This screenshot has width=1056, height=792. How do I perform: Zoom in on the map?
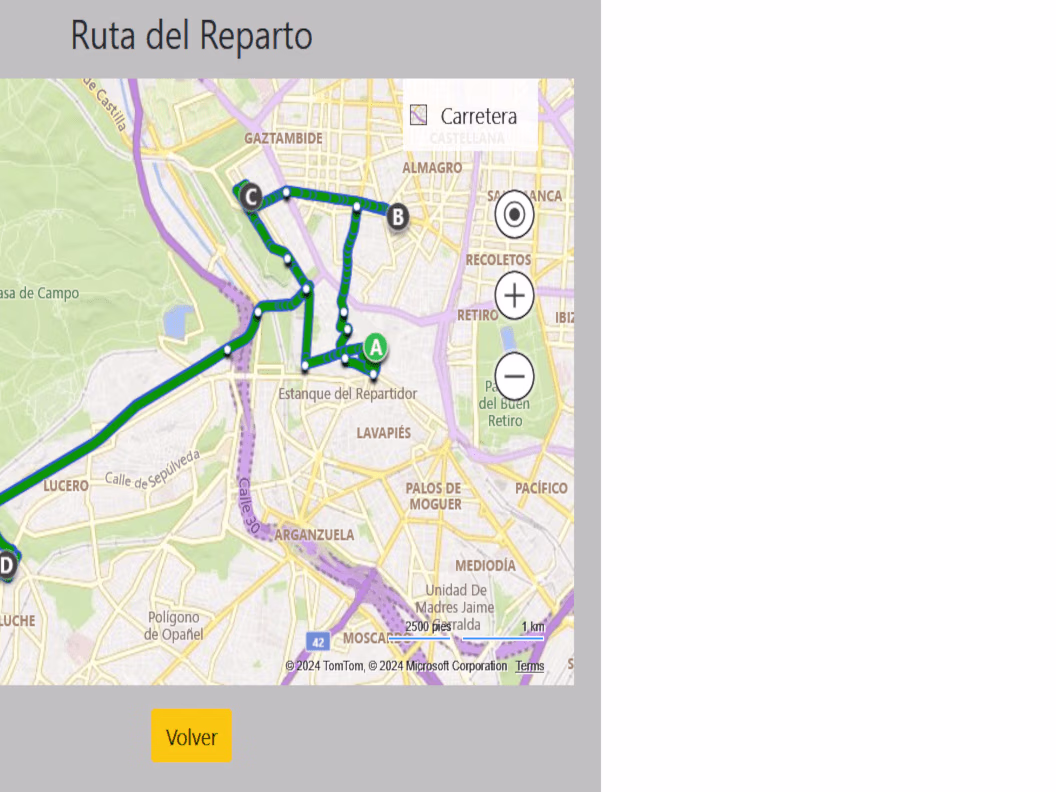coord(515,296)
